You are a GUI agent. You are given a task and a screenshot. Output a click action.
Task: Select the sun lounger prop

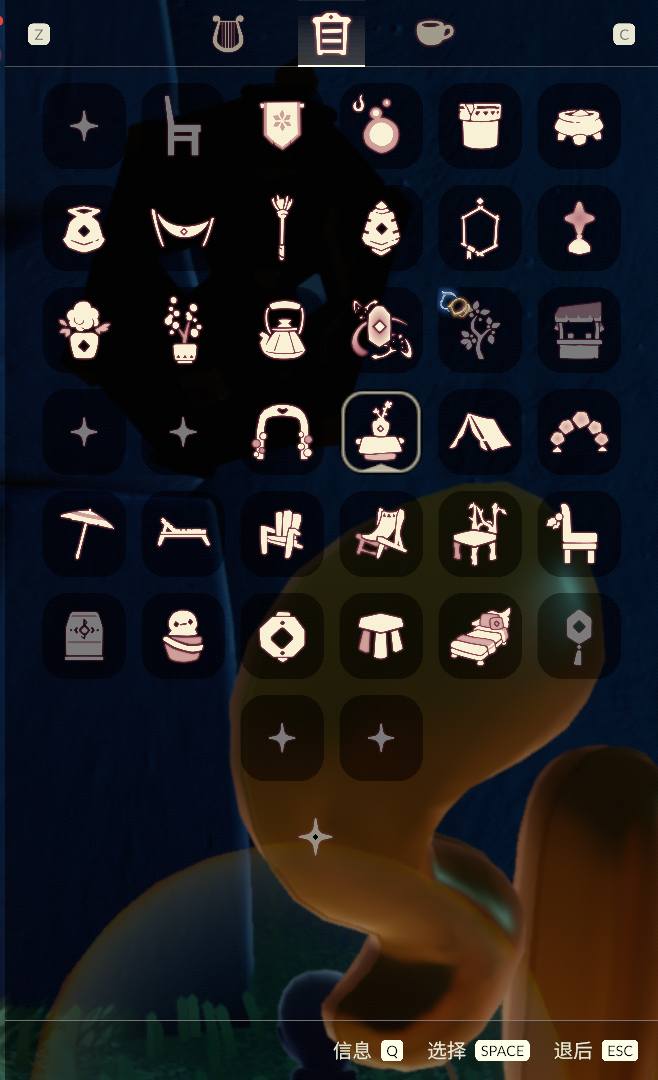click(x=183, y=533)
